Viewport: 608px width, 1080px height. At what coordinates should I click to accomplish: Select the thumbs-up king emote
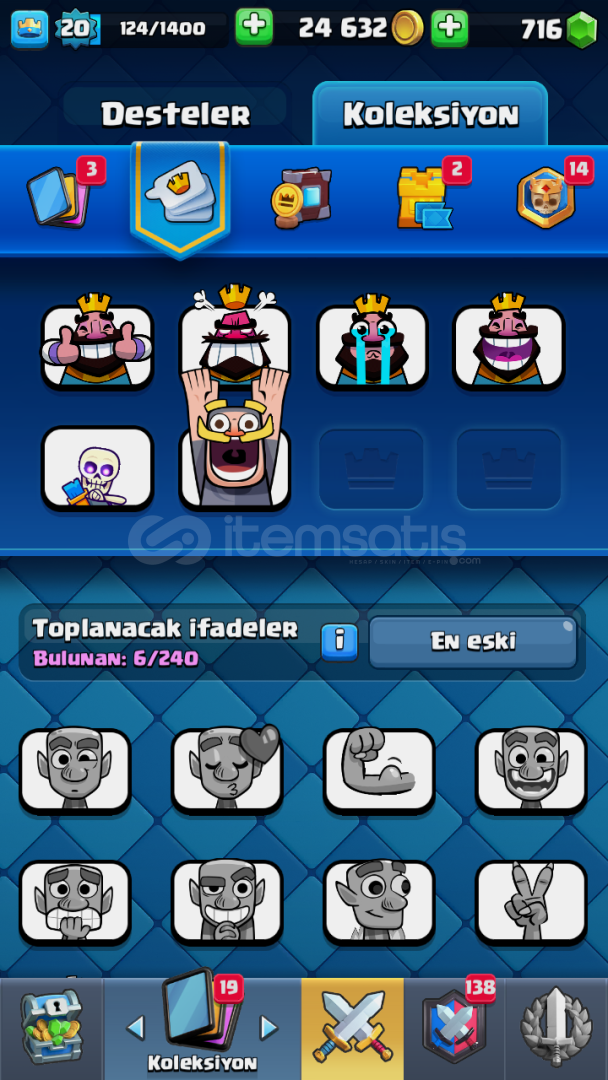point(97,346)
